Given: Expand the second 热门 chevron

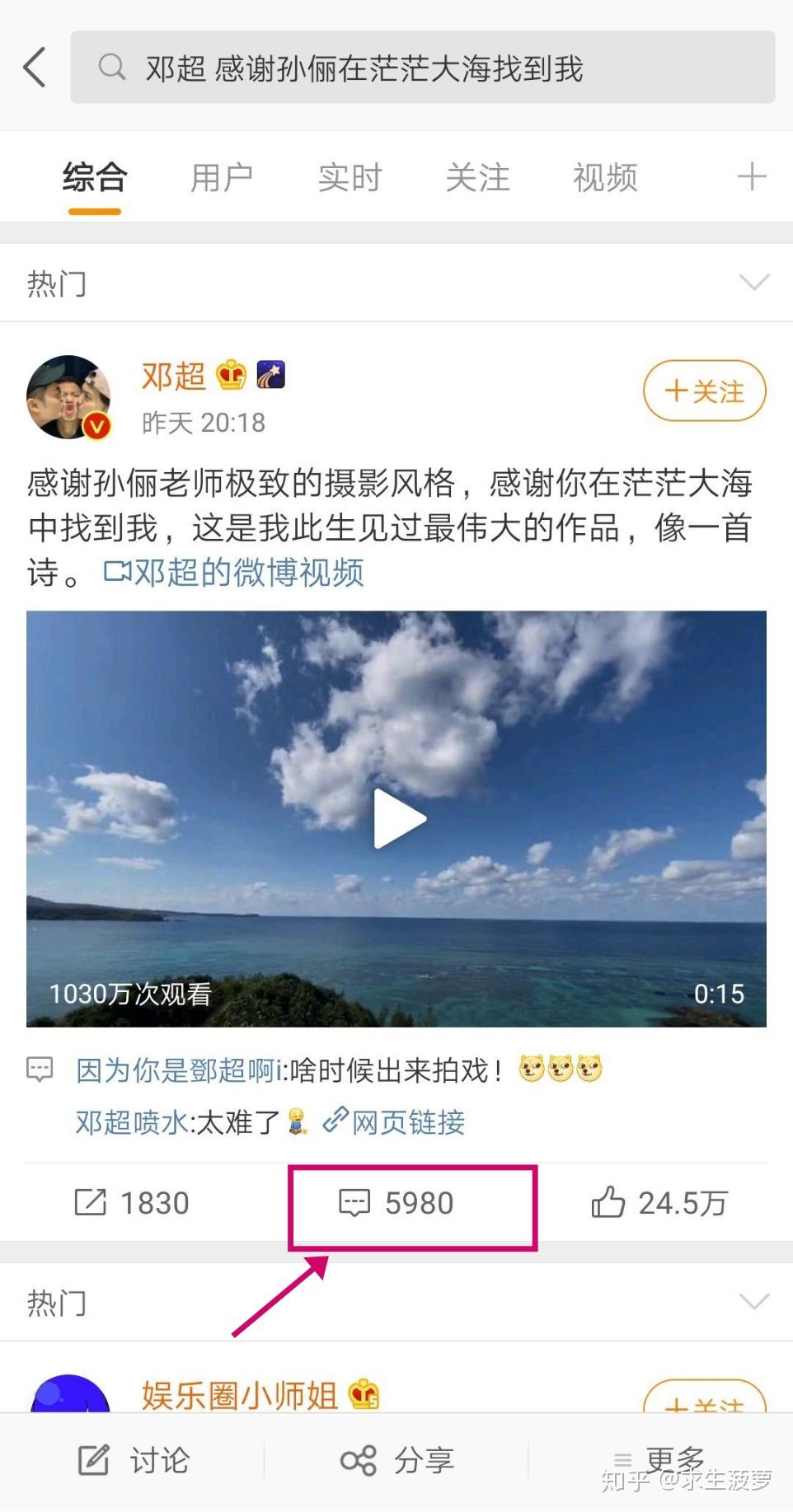Looking at the screenshot, I should 754,1302.
